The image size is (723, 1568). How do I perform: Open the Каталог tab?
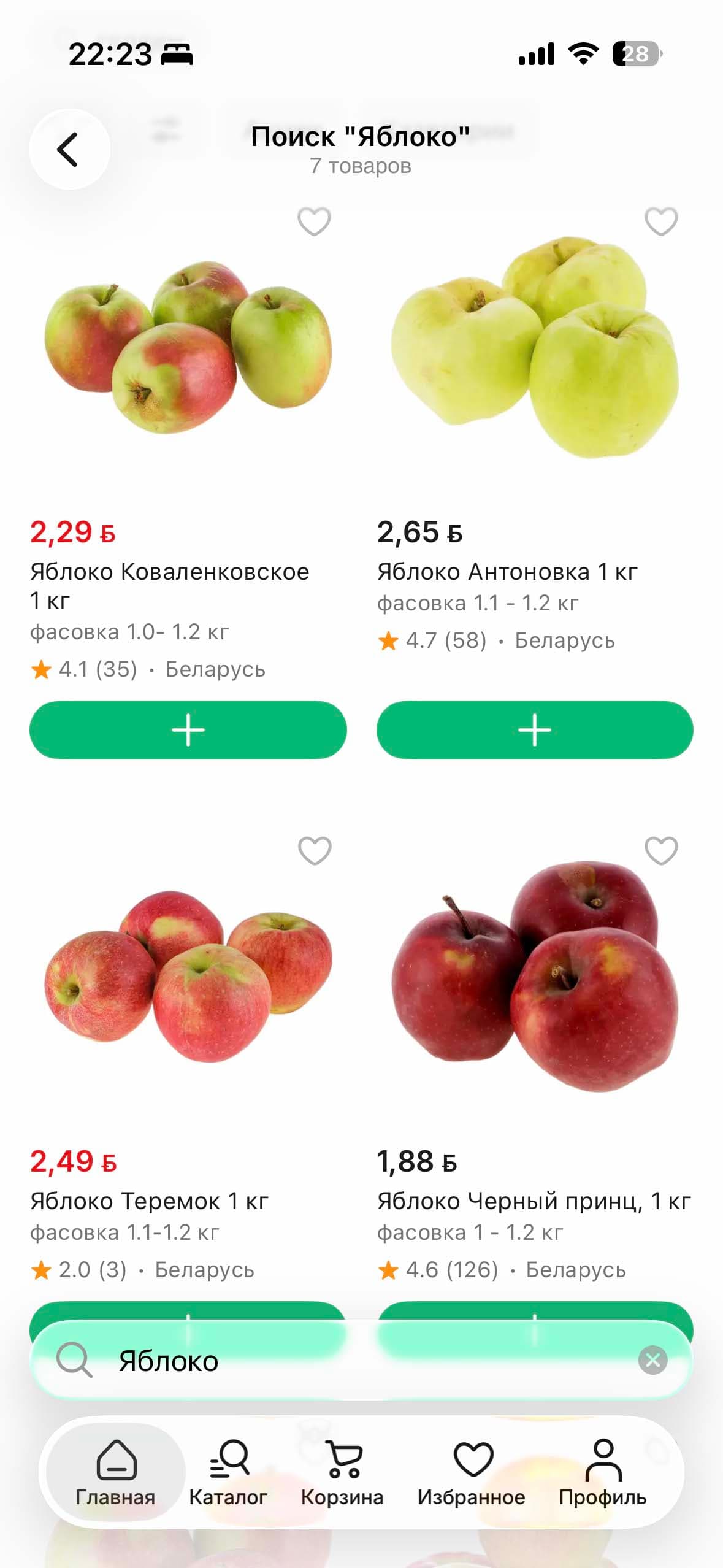(228, 1472)
